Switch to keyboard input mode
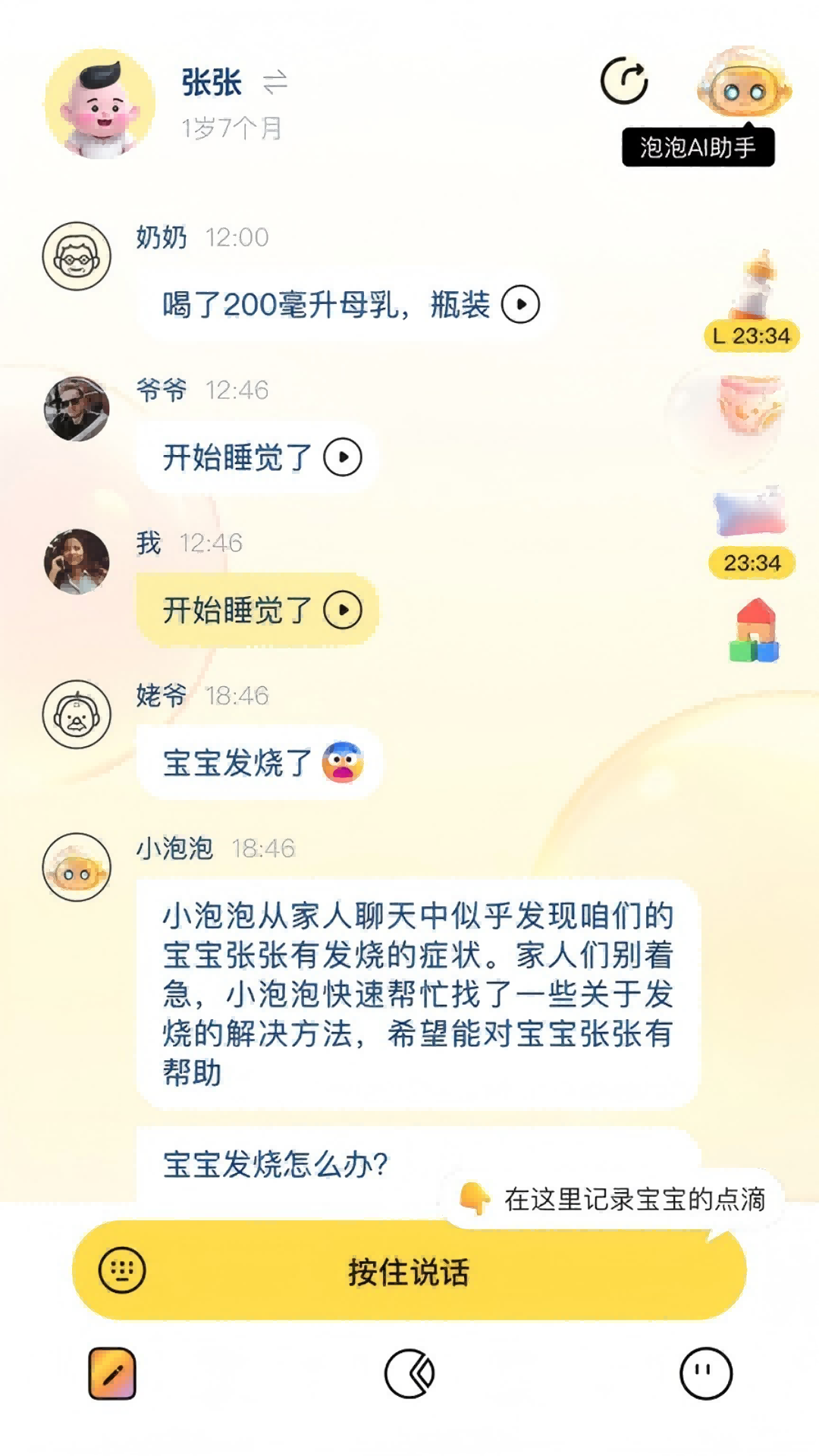819x1456 pixels. (122, 1270)
